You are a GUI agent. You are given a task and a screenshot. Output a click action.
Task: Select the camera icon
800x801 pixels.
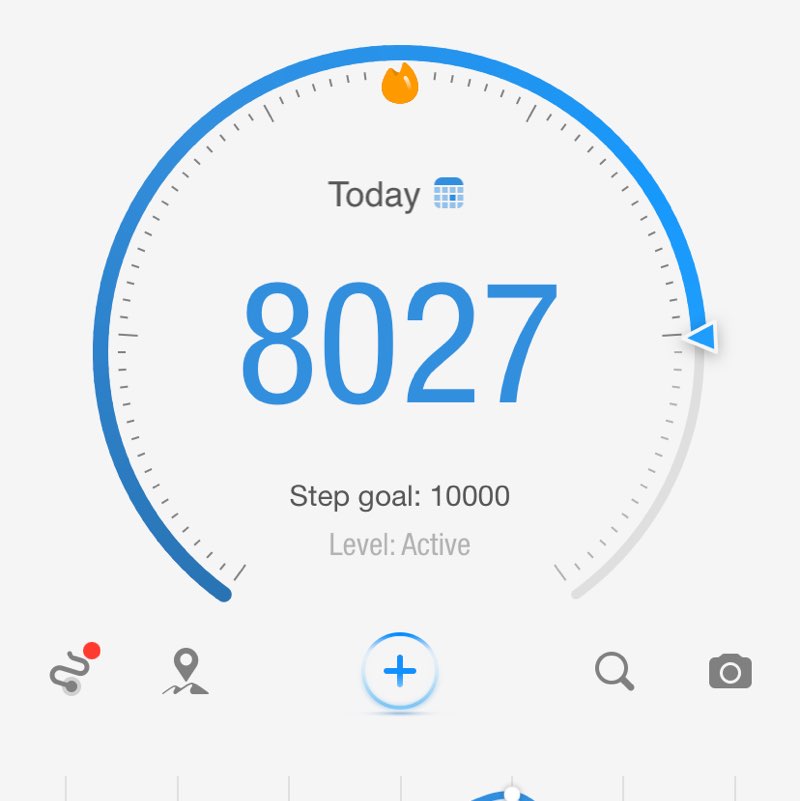point(728,671)
